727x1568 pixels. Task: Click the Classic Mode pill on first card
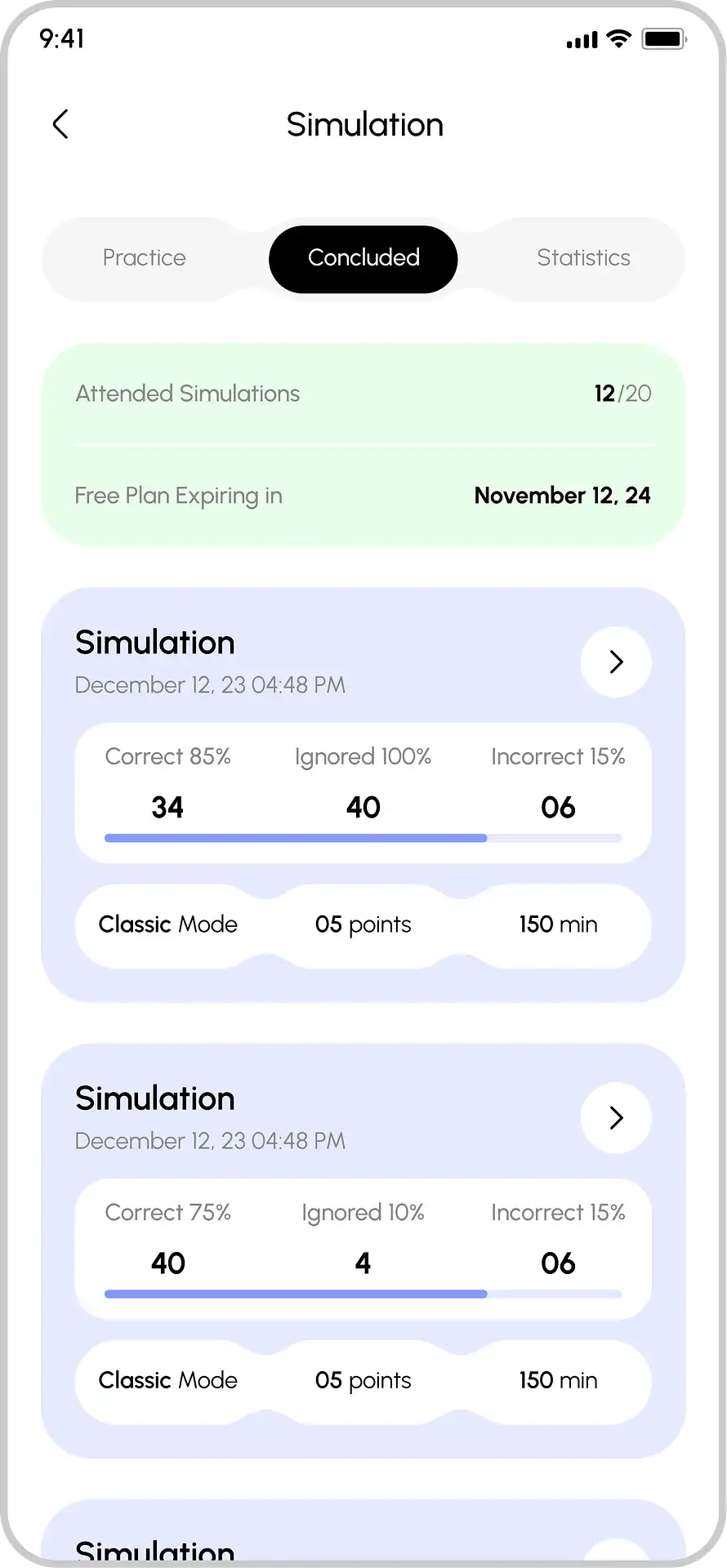point(167,924)
